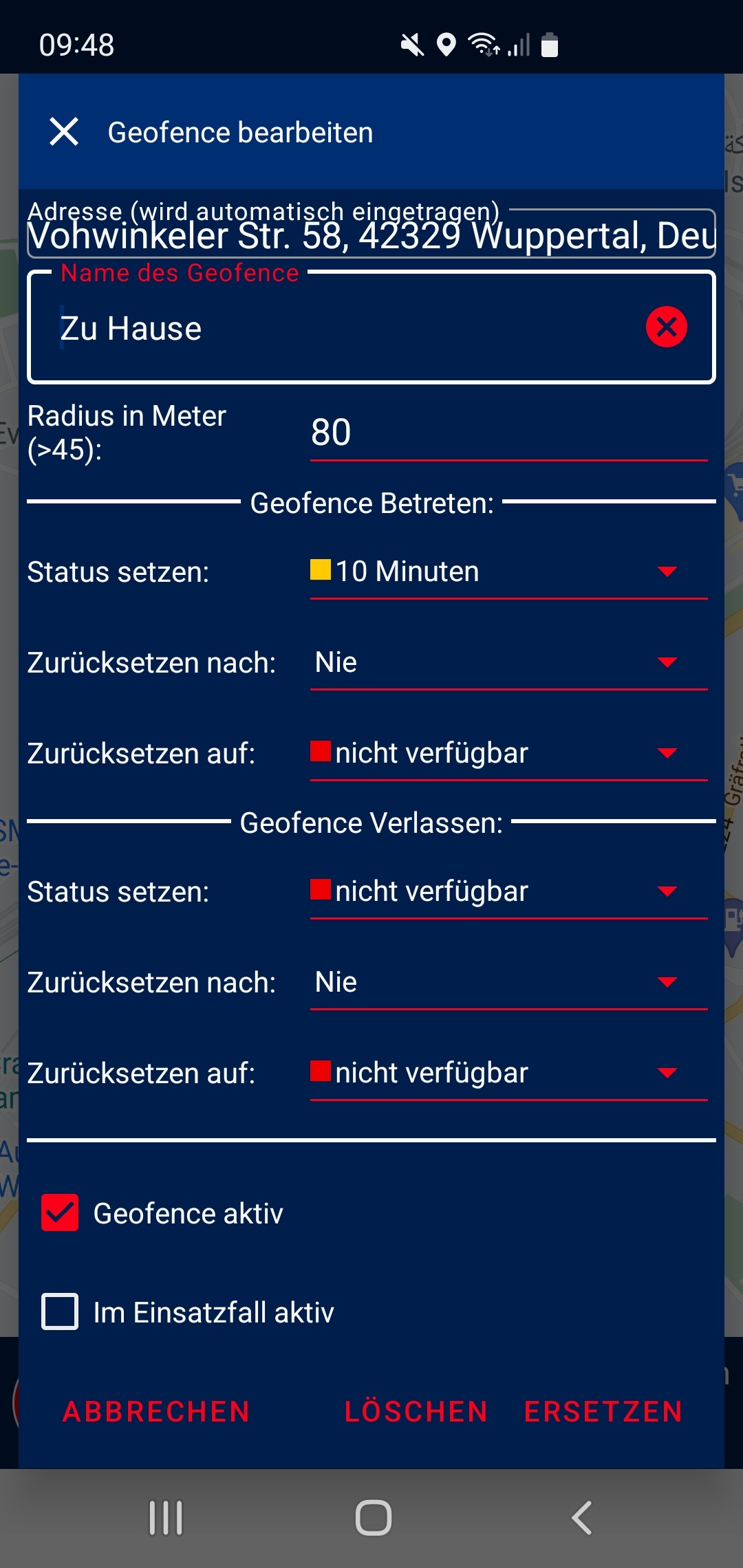
Task: Tap the ABBRECHEN button
Action: [156, 1412]
